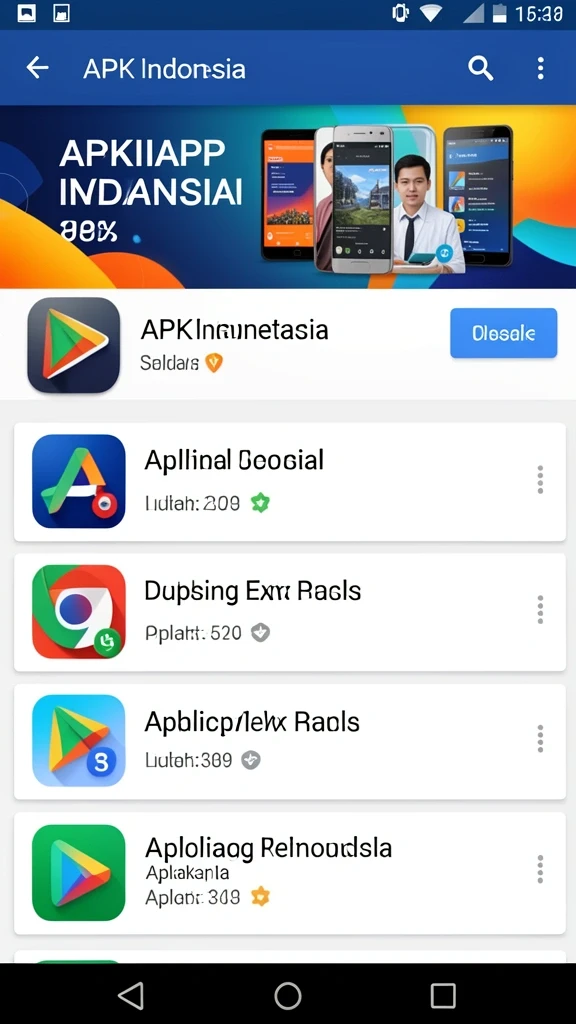
Task: Open the app bar overflow menu
Action: point(540,68)
